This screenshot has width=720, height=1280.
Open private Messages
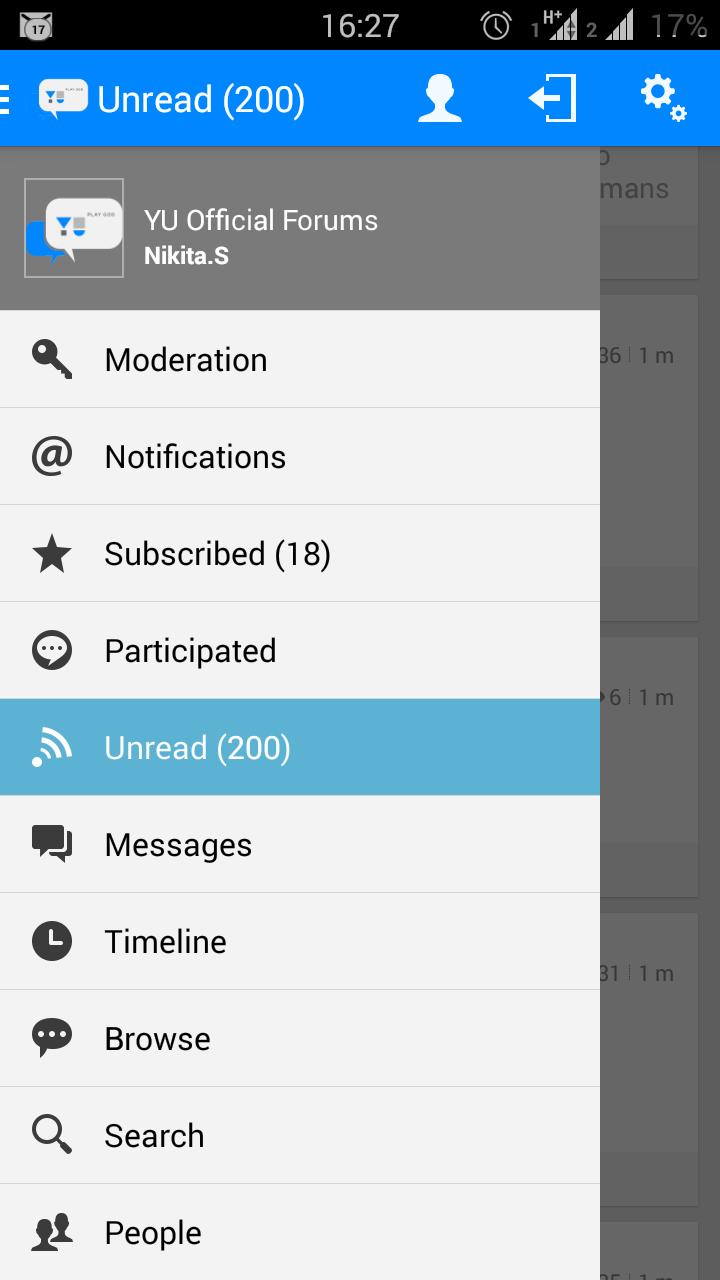point(300,845)
